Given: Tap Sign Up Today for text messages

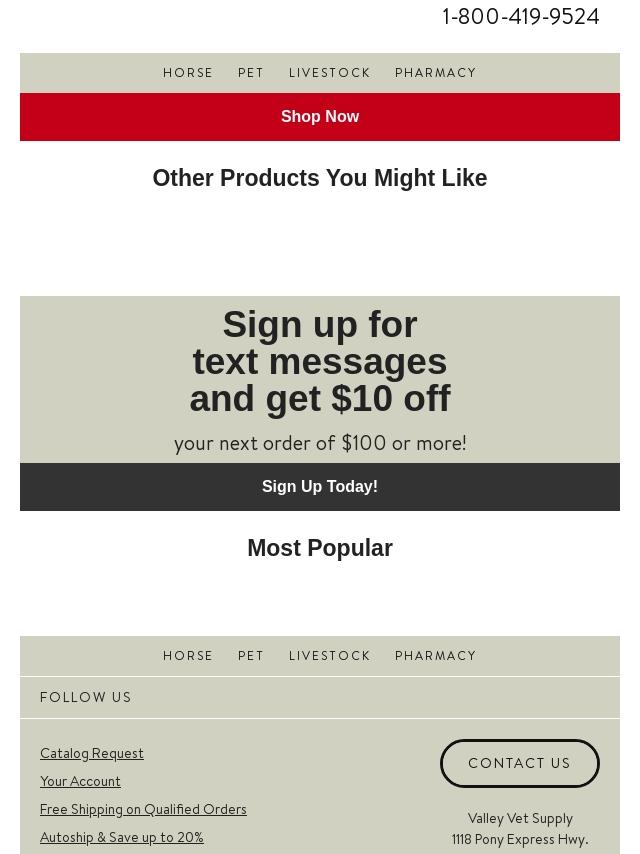Looking at the screenshot, I should 320,487.
